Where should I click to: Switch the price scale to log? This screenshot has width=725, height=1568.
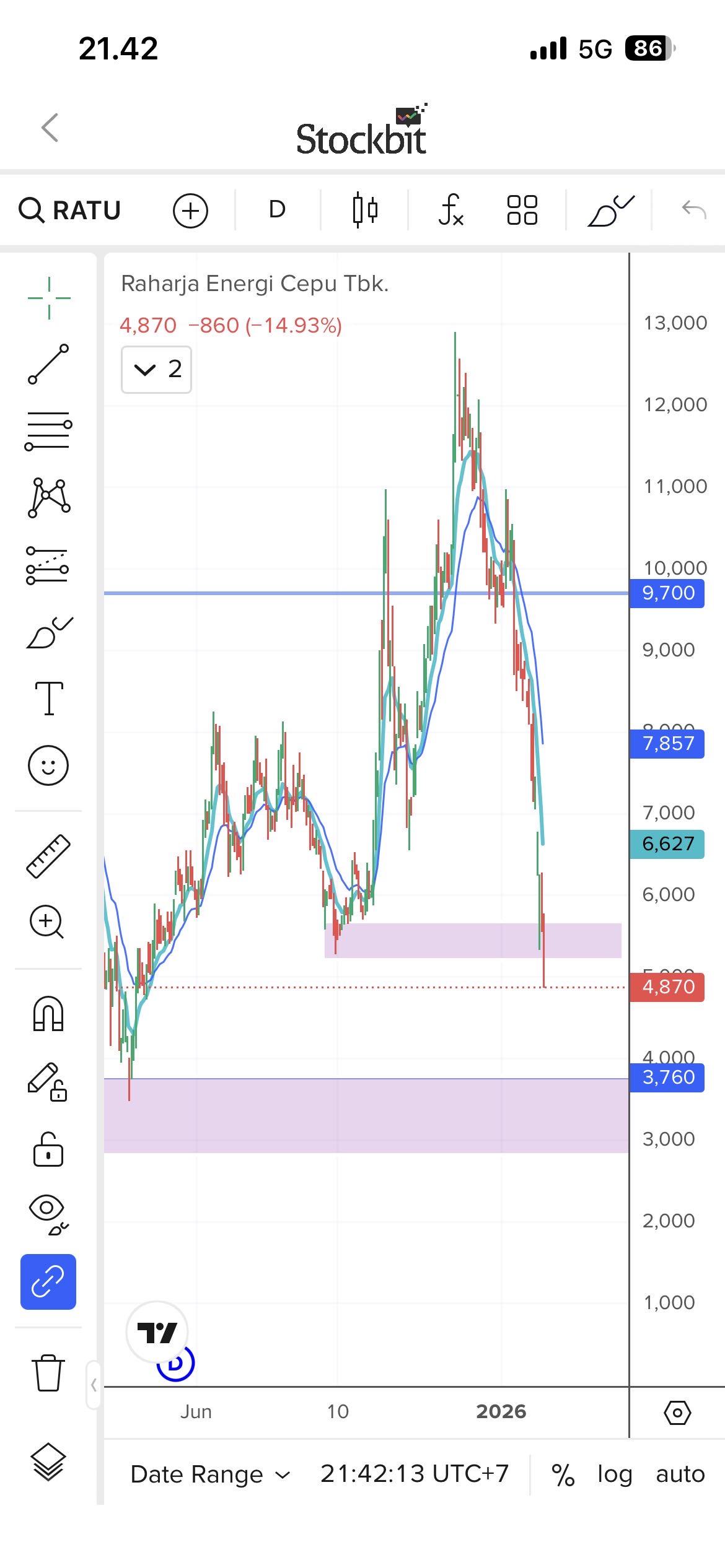(x=615, y=1474)
